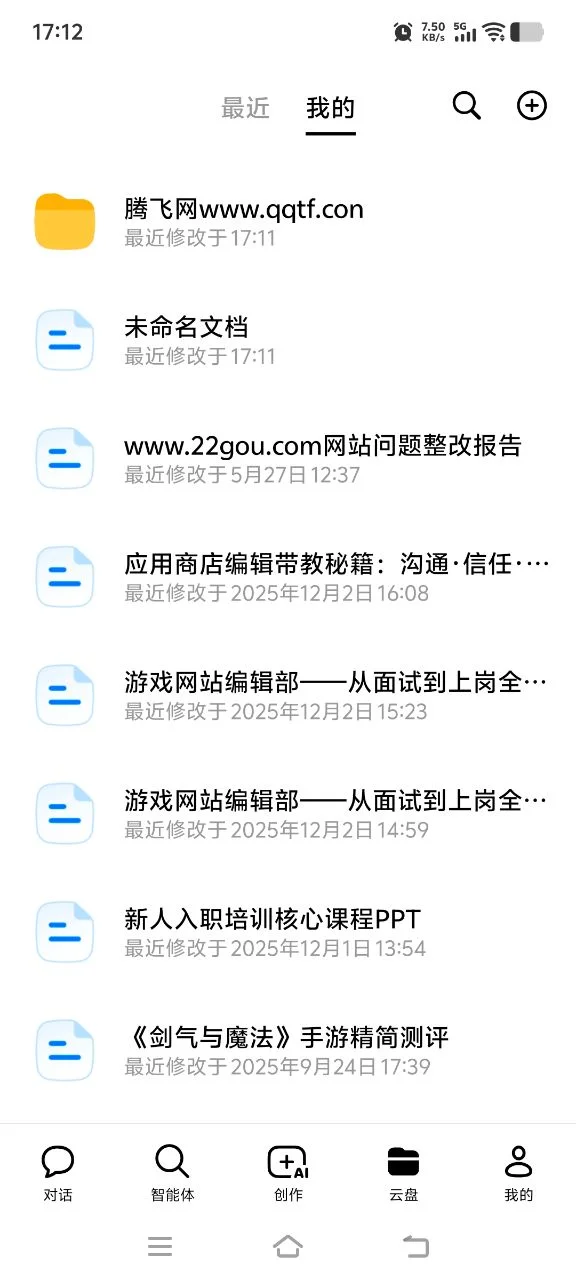The image size is (576, 1280).
Task: Switch to the 最近 tab
Action: click(246, 108)
